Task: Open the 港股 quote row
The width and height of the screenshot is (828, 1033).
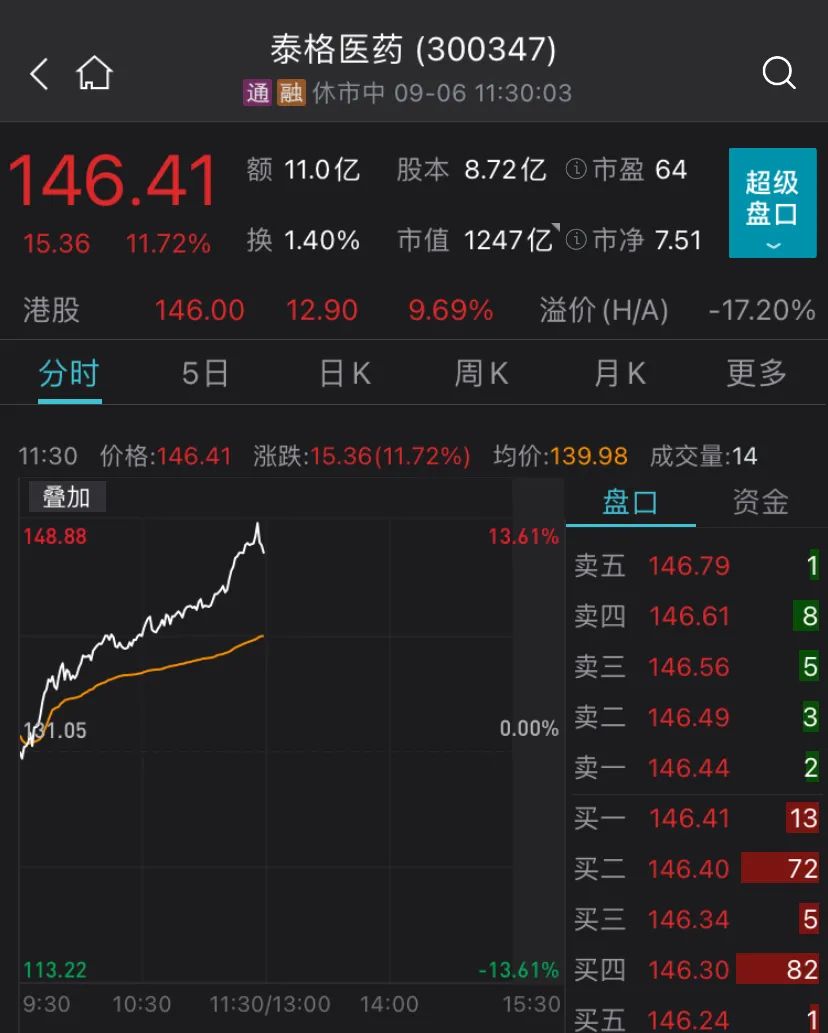Action: [x=414, y=310]
